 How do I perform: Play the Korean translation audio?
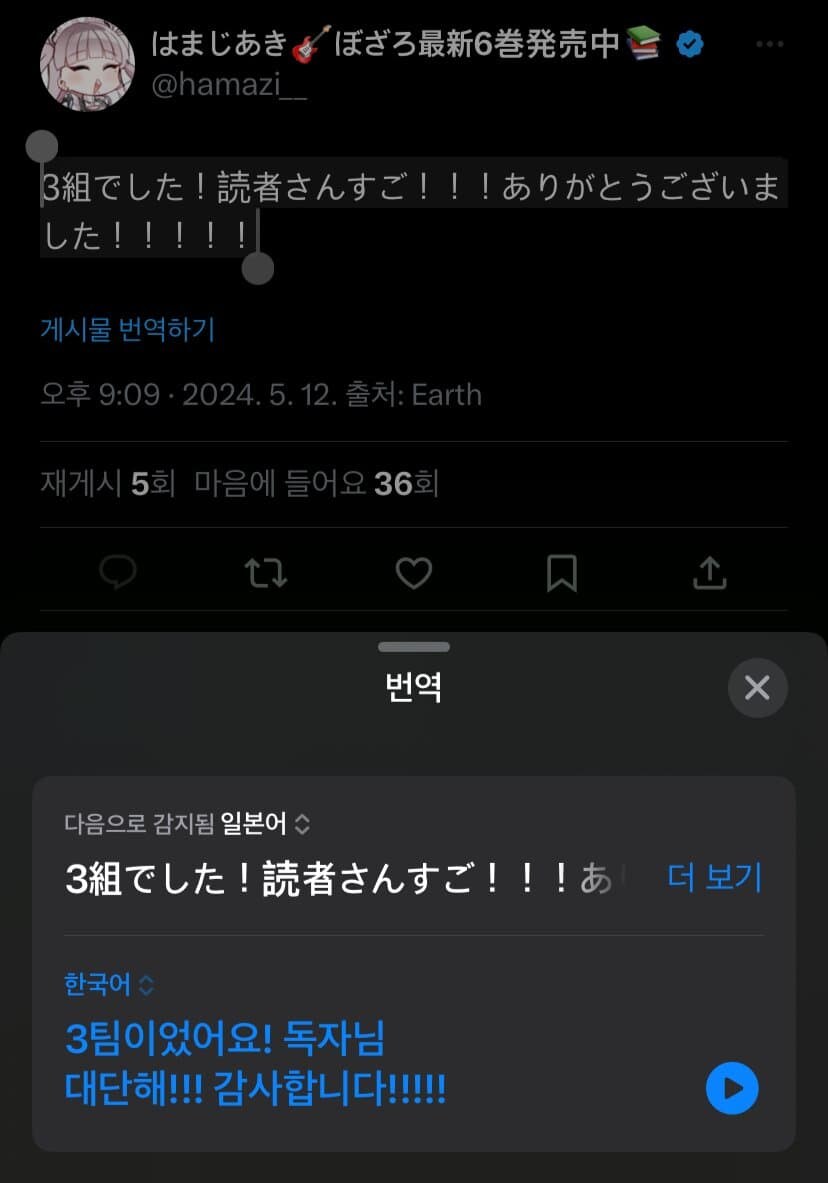point(732,1088)
